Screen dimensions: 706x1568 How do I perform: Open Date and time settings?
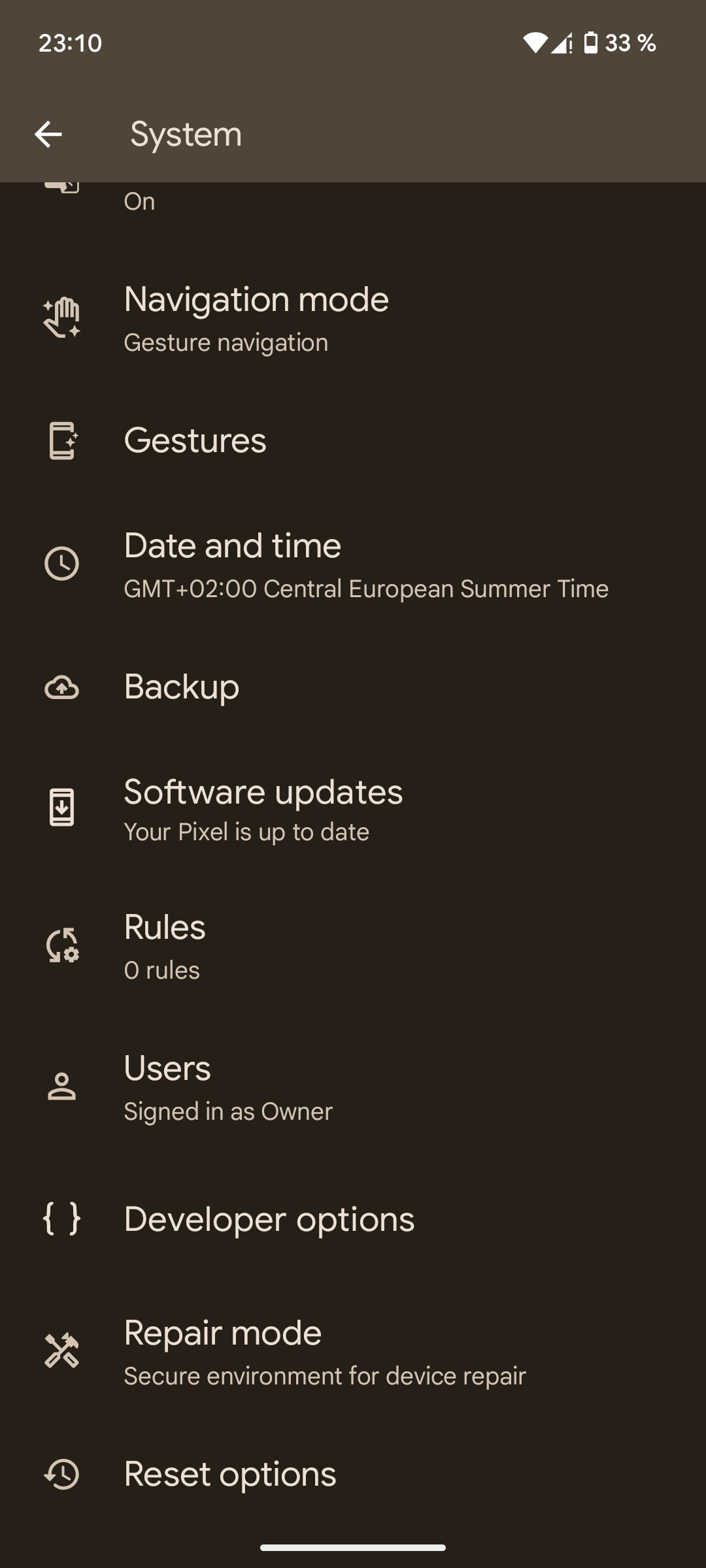click(x=353, y=564)
